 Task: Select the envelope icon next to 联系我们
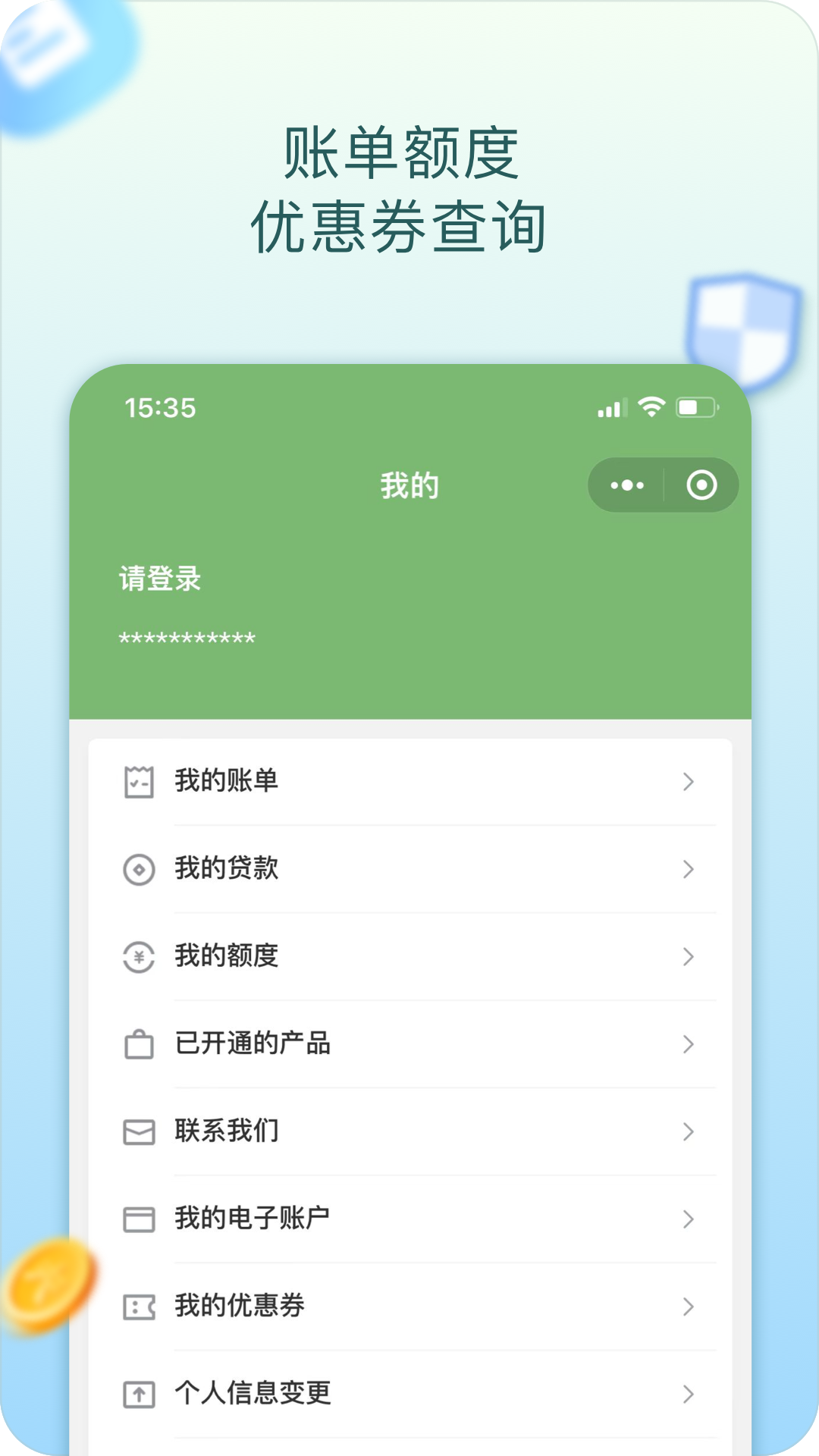point(137,1131)
